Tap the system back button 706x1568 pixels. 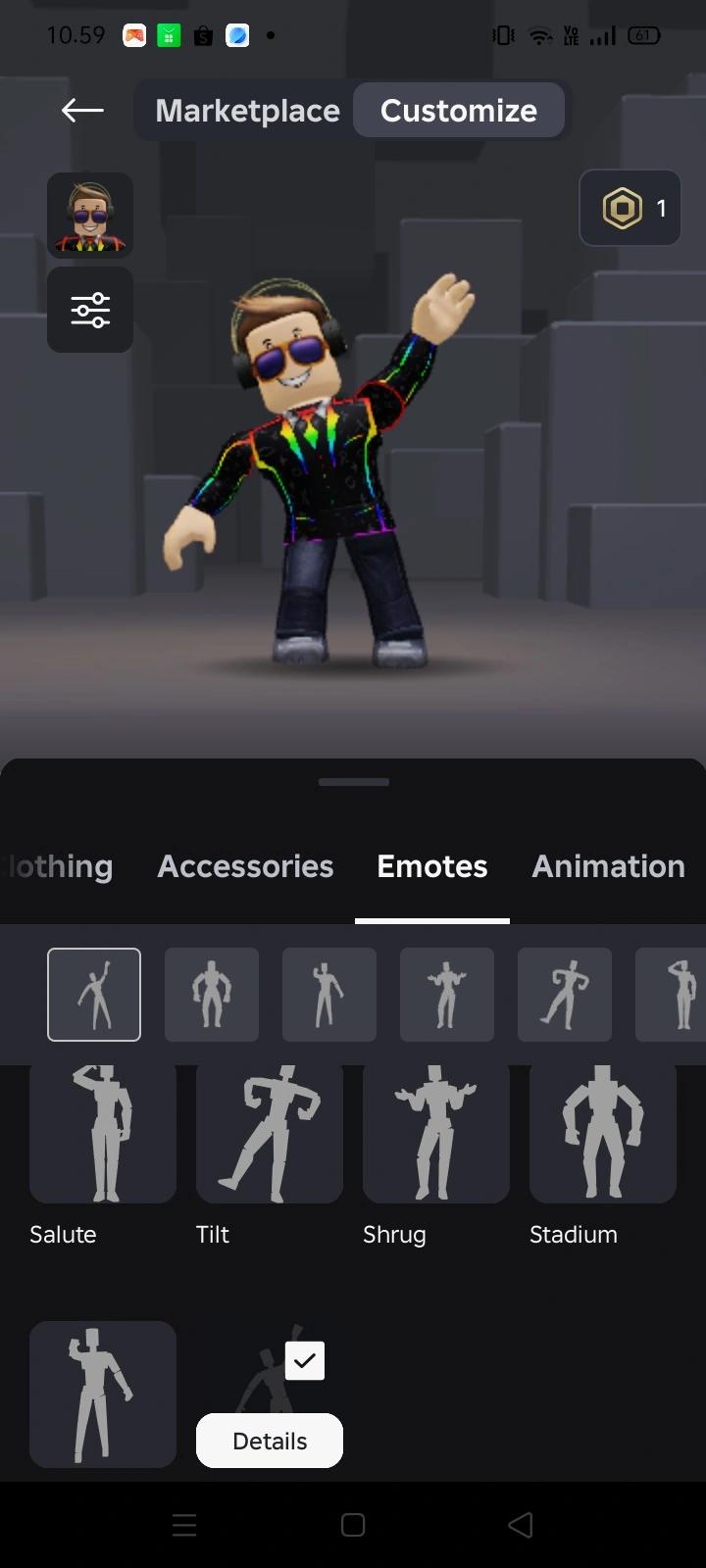point(521,1525)
